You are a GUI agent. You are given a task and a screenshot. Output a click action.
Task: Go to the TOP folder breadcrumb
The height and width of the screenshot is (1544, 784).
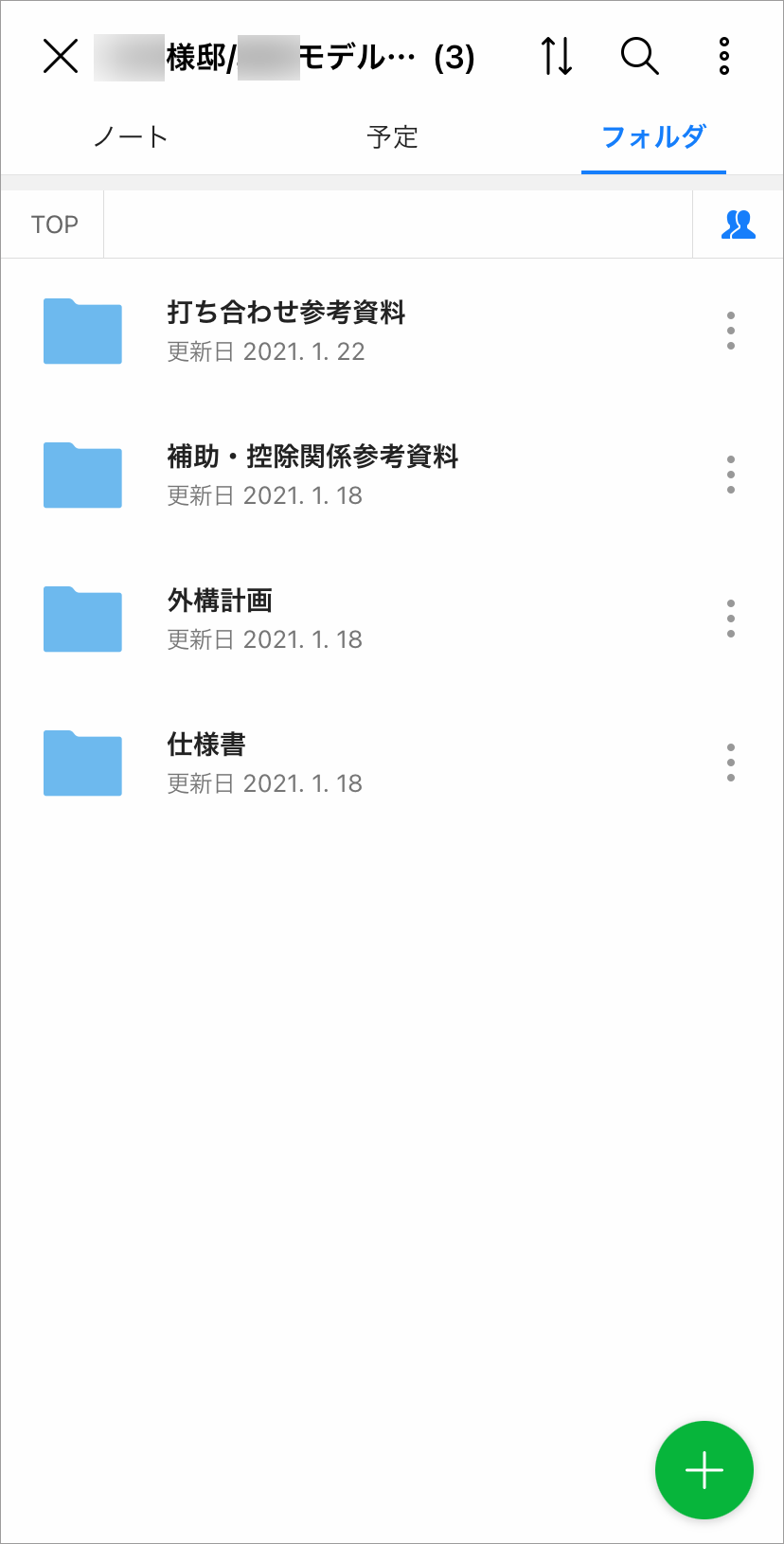point(54,224)
